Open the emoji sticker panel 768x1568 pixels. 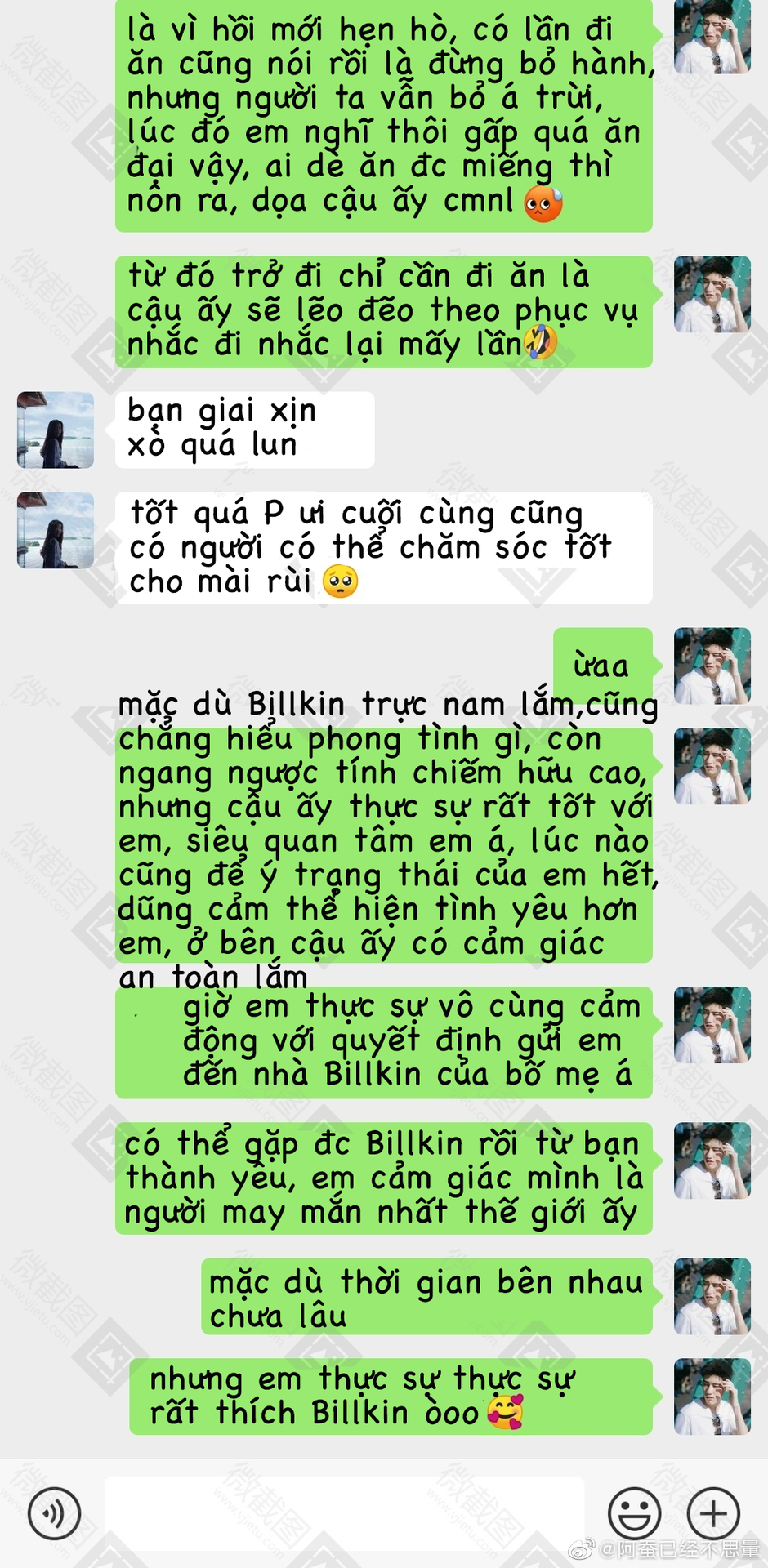[x=634, y=1513]
